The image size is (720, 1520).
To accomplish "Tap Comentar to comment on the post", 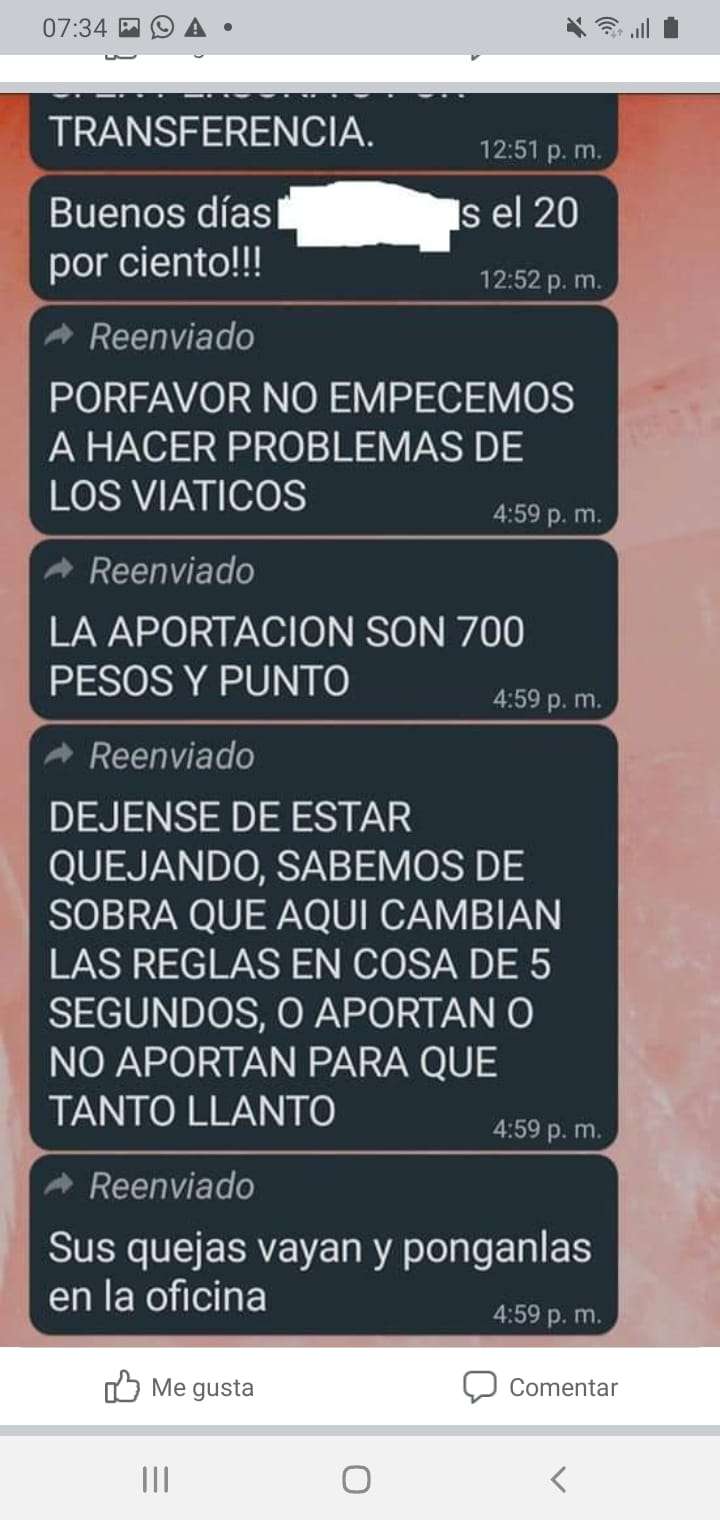I will (540, 1387).
